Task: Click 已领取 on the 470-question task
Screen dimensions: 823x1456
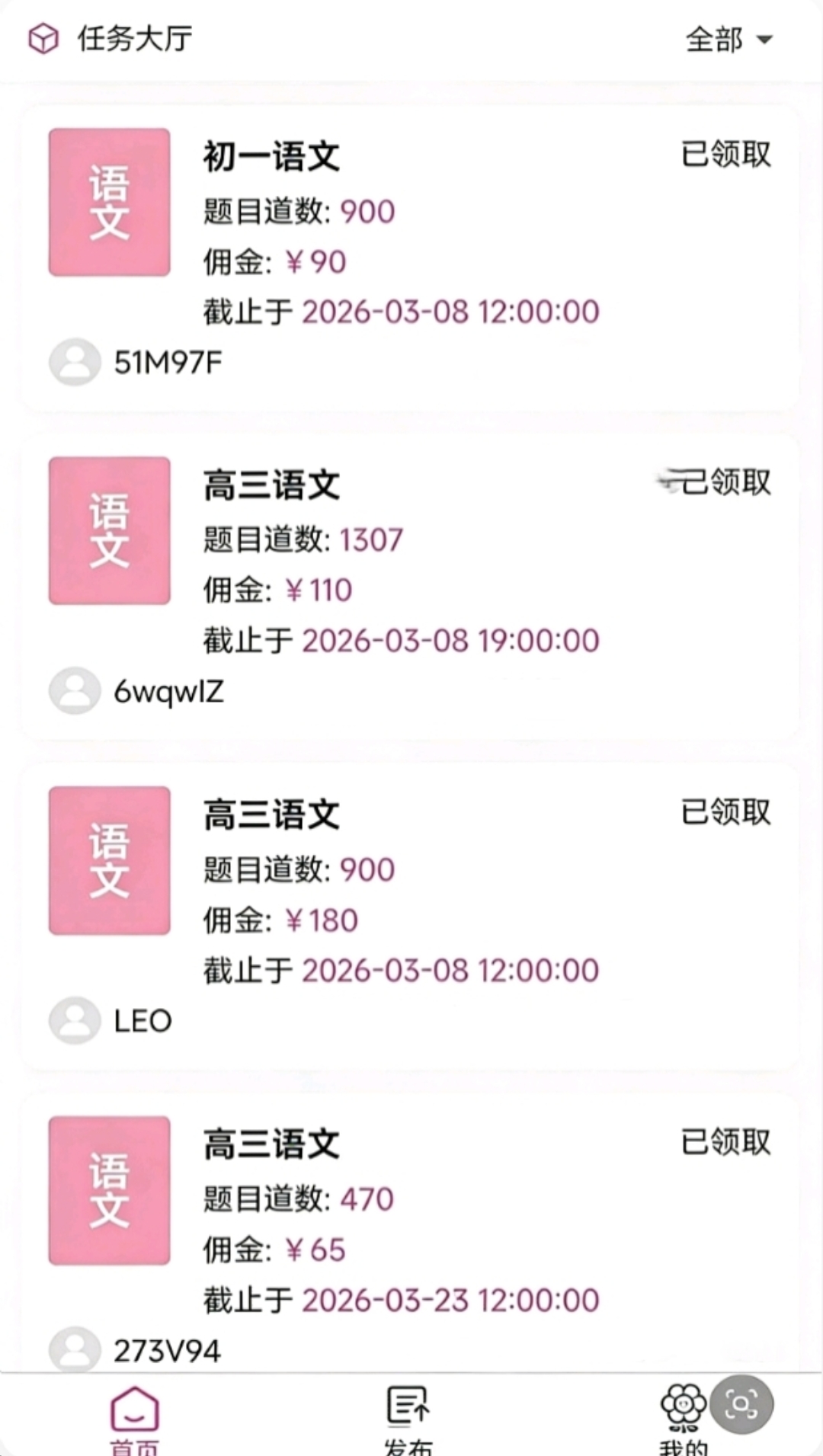Action: (x=727, y=1141)
